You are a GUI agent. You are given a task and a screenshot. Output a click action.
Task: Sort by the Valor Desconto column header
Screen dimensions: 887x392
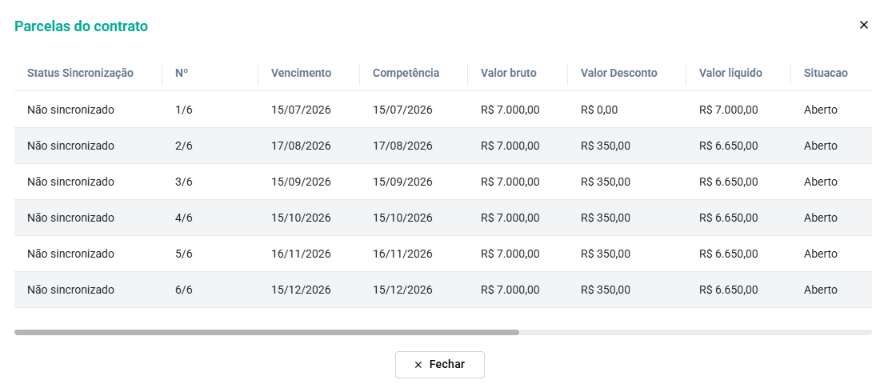[x=619, y=73]
